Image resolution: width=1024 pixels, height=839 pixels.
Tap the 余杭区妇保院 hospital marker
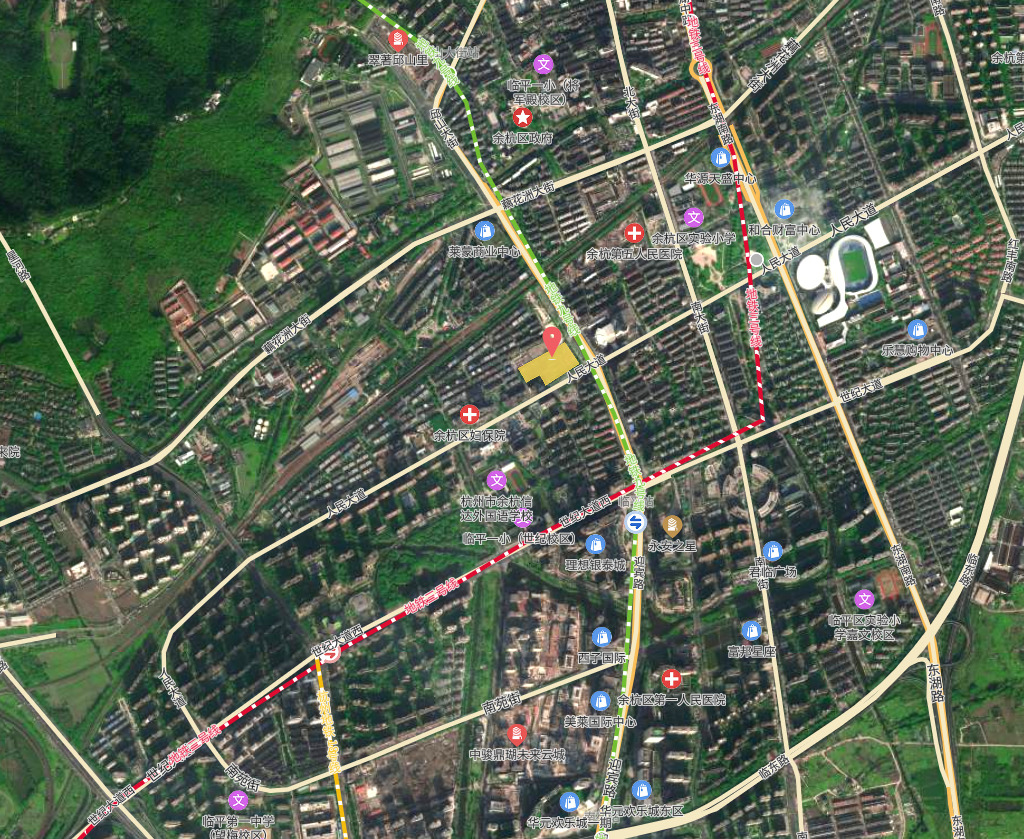pyautogui.click(x=468, y=414)
